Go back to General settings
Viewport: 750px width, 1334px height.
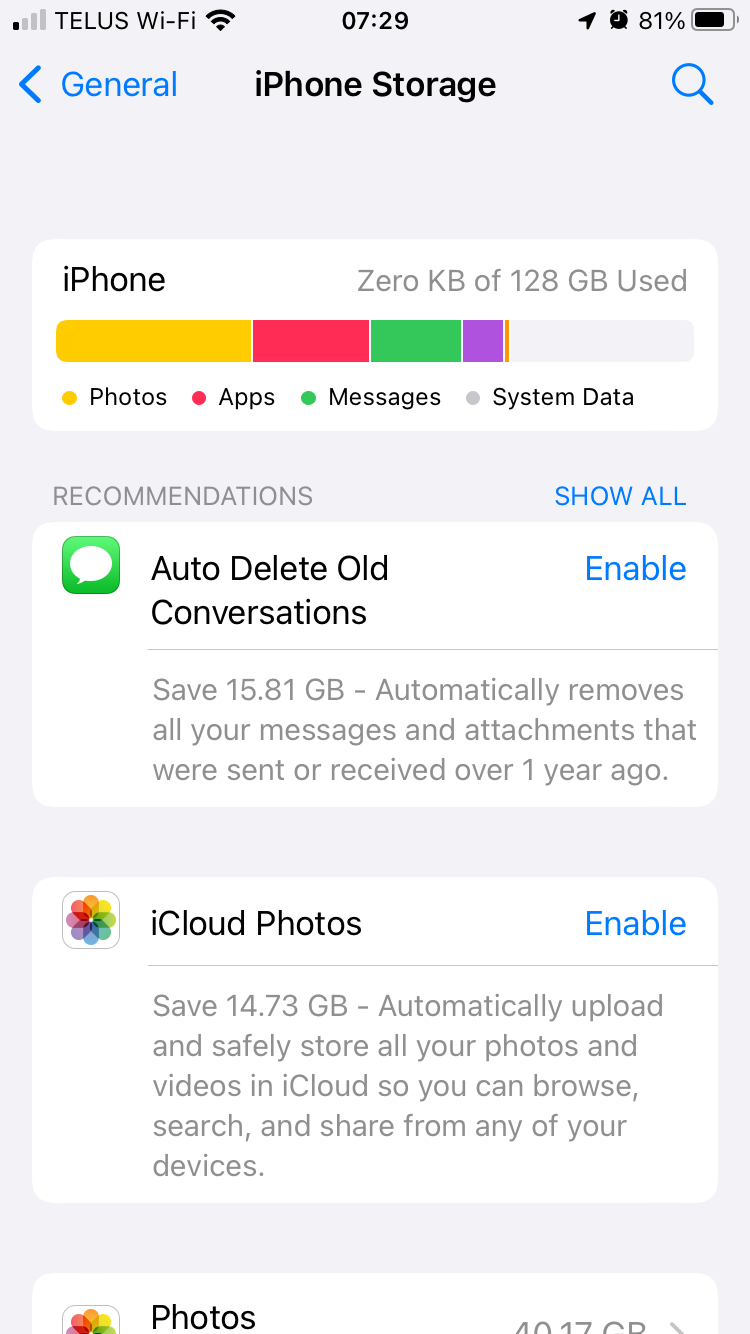98,85
